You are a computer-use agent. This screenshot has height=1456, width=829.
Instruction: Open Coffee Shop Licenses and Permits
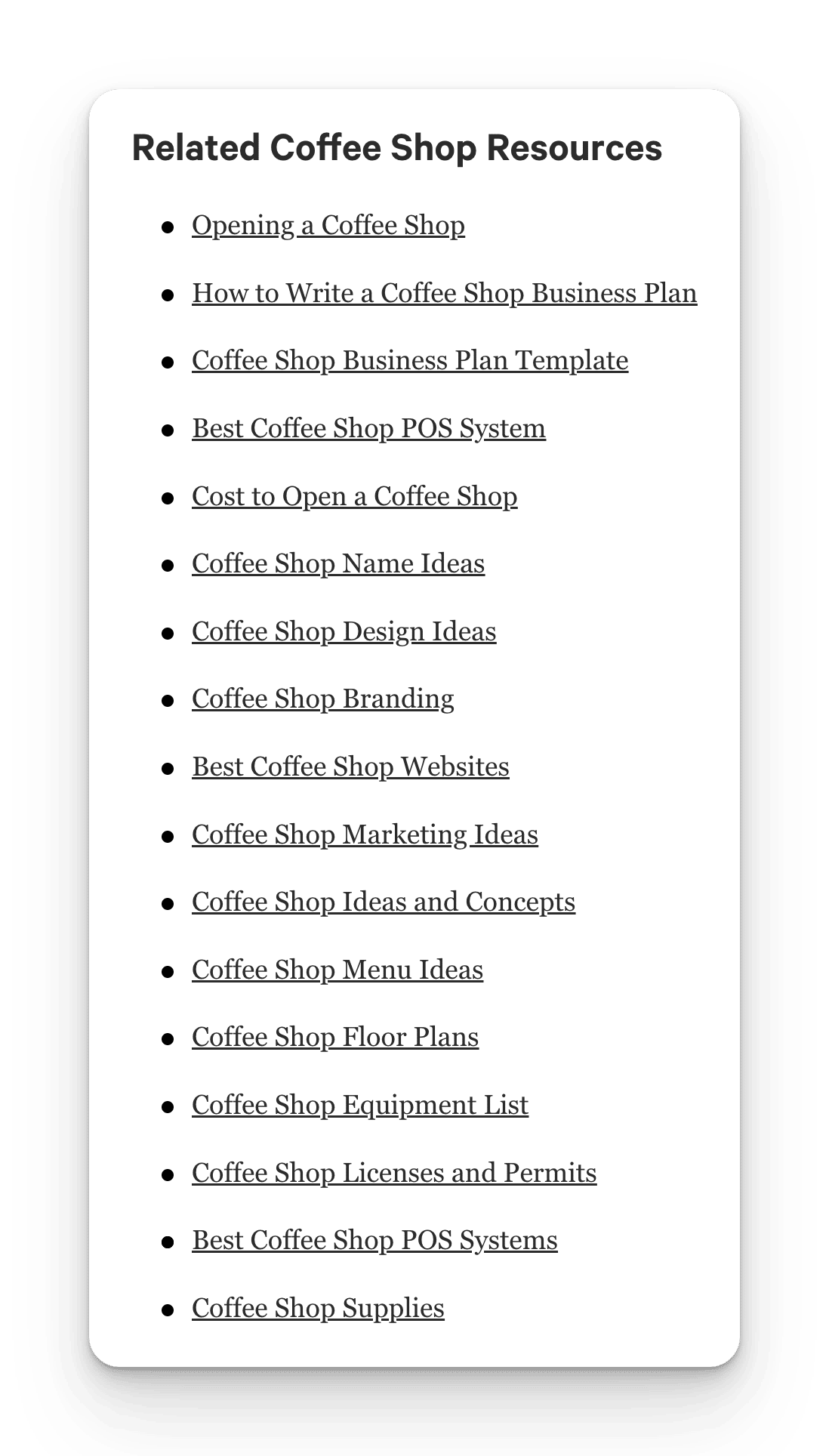[394, 1173]
